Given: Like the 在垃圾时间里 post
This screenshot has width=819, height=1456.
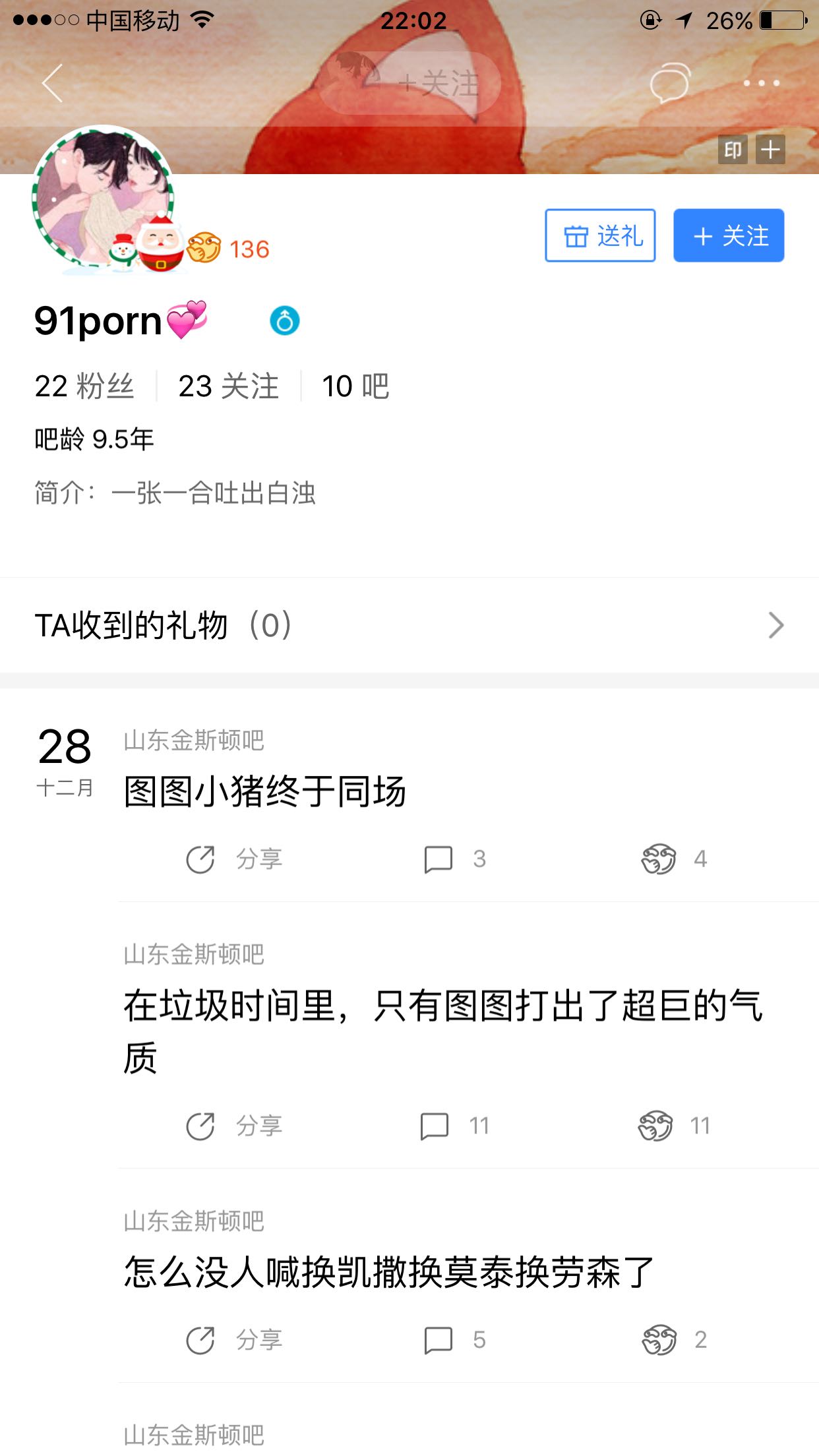Looking at the screenshot, I should point(674,1126).
